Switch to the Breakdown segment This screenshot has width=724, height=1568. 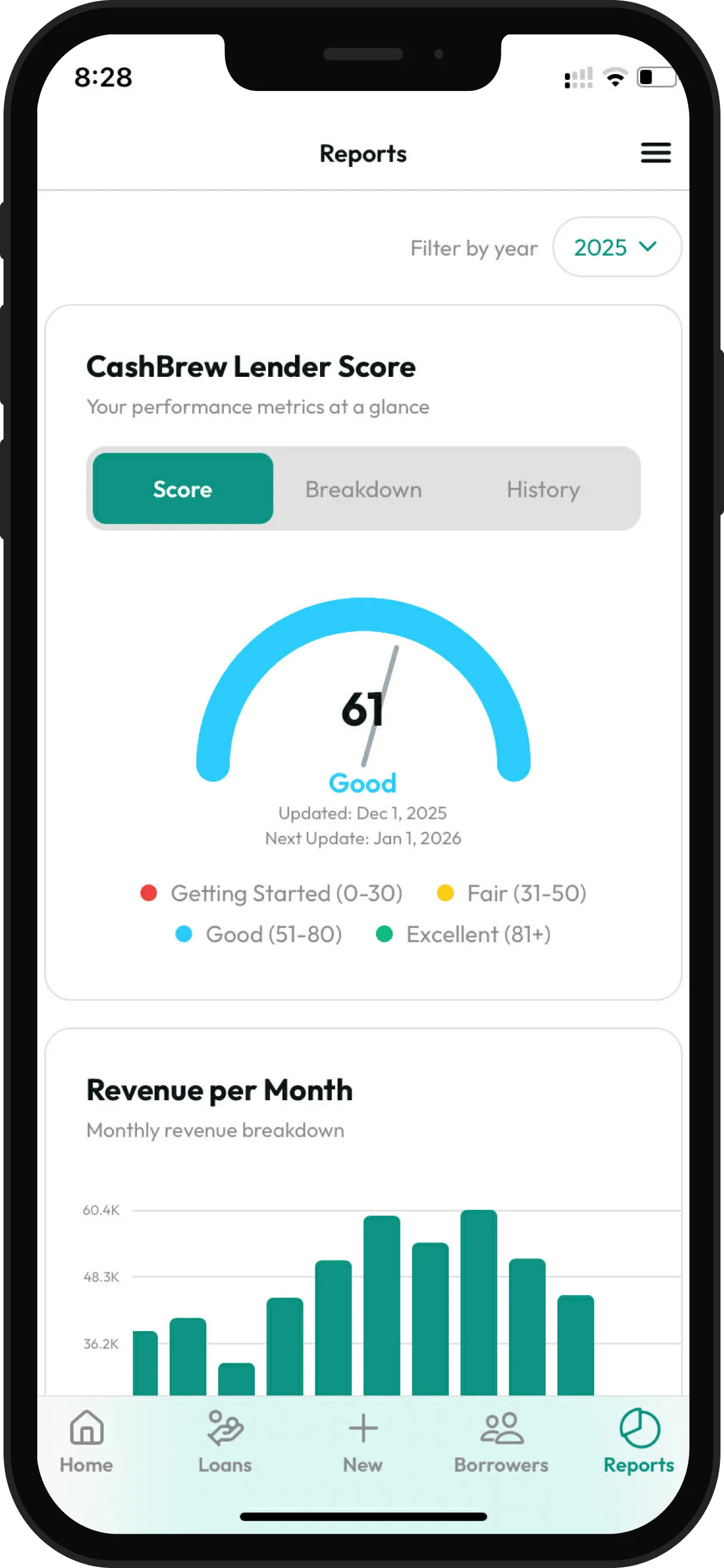(363, 489)
